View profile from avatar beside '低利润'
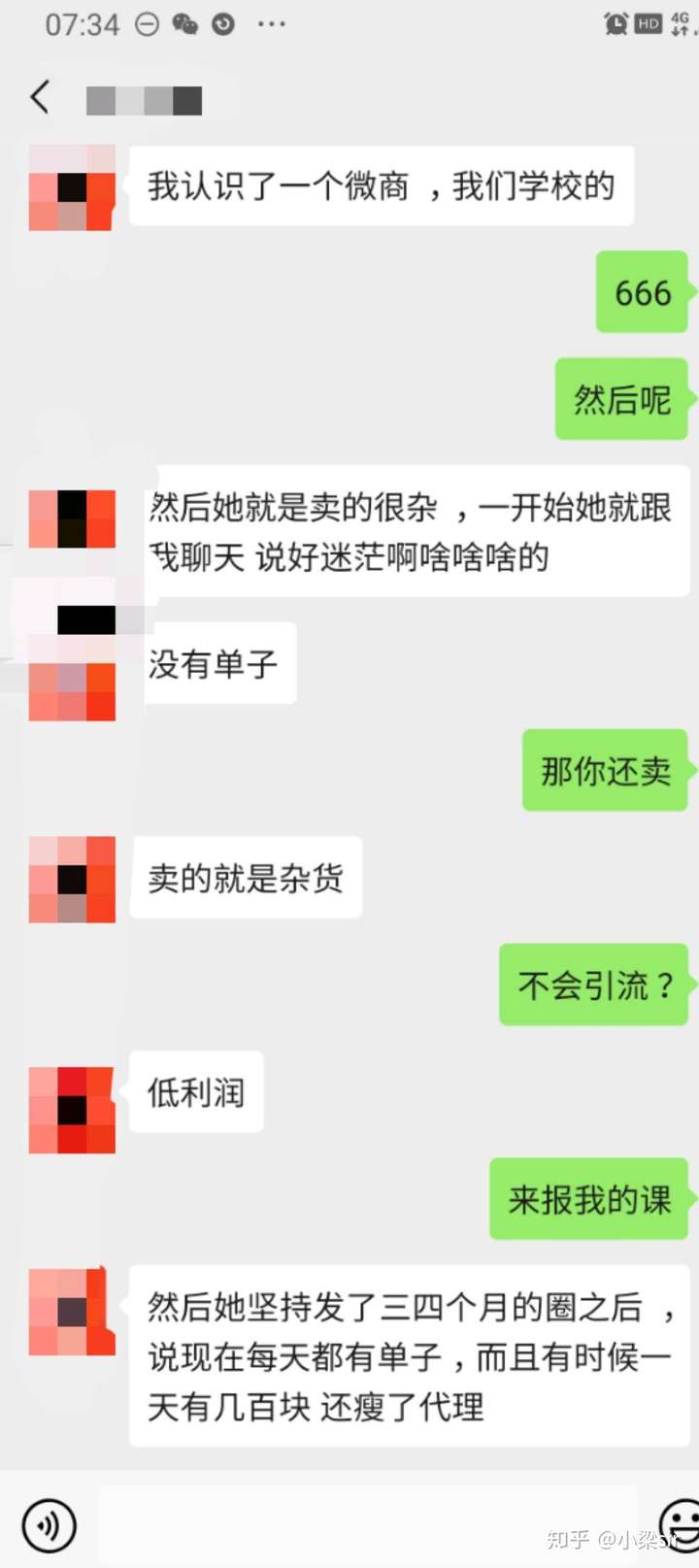The width and height of the screenshot is (699, 1568). pos(72,1110)
